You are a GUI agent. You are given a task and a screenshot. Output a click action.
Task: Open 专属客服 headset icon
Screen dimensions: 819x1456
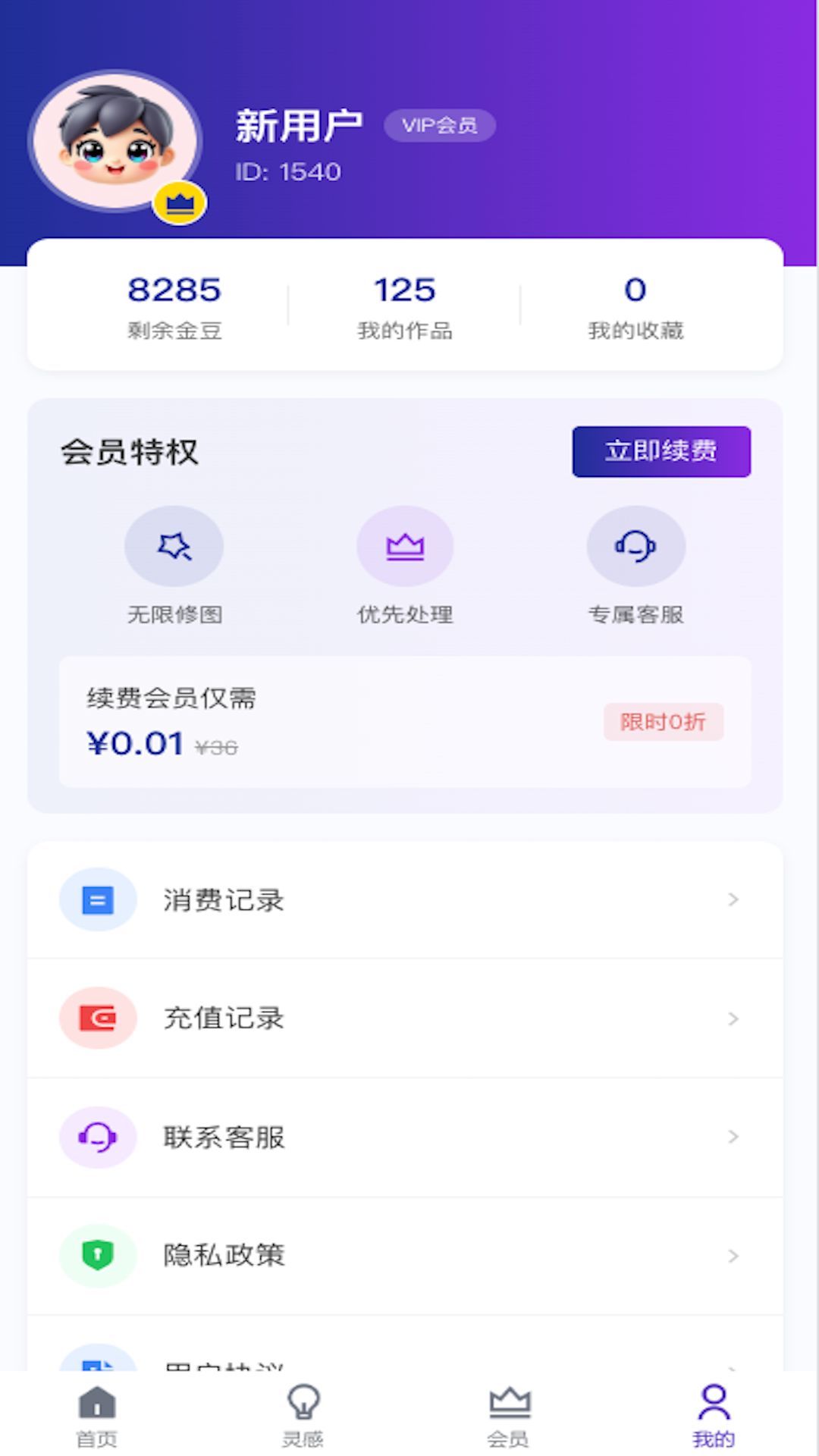(635, 545)
